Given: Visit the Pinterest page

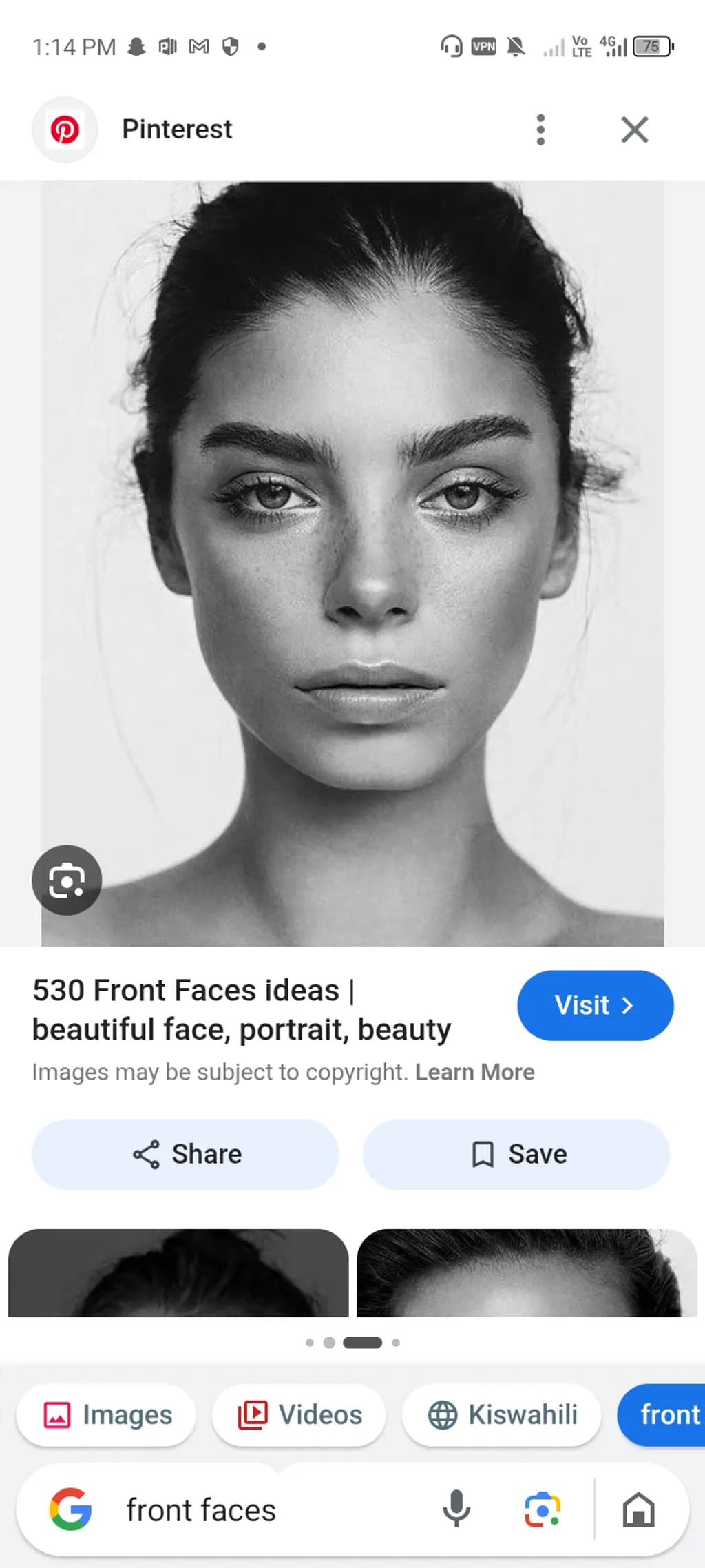Looking at the screenshot, I should click(595, 1005).
